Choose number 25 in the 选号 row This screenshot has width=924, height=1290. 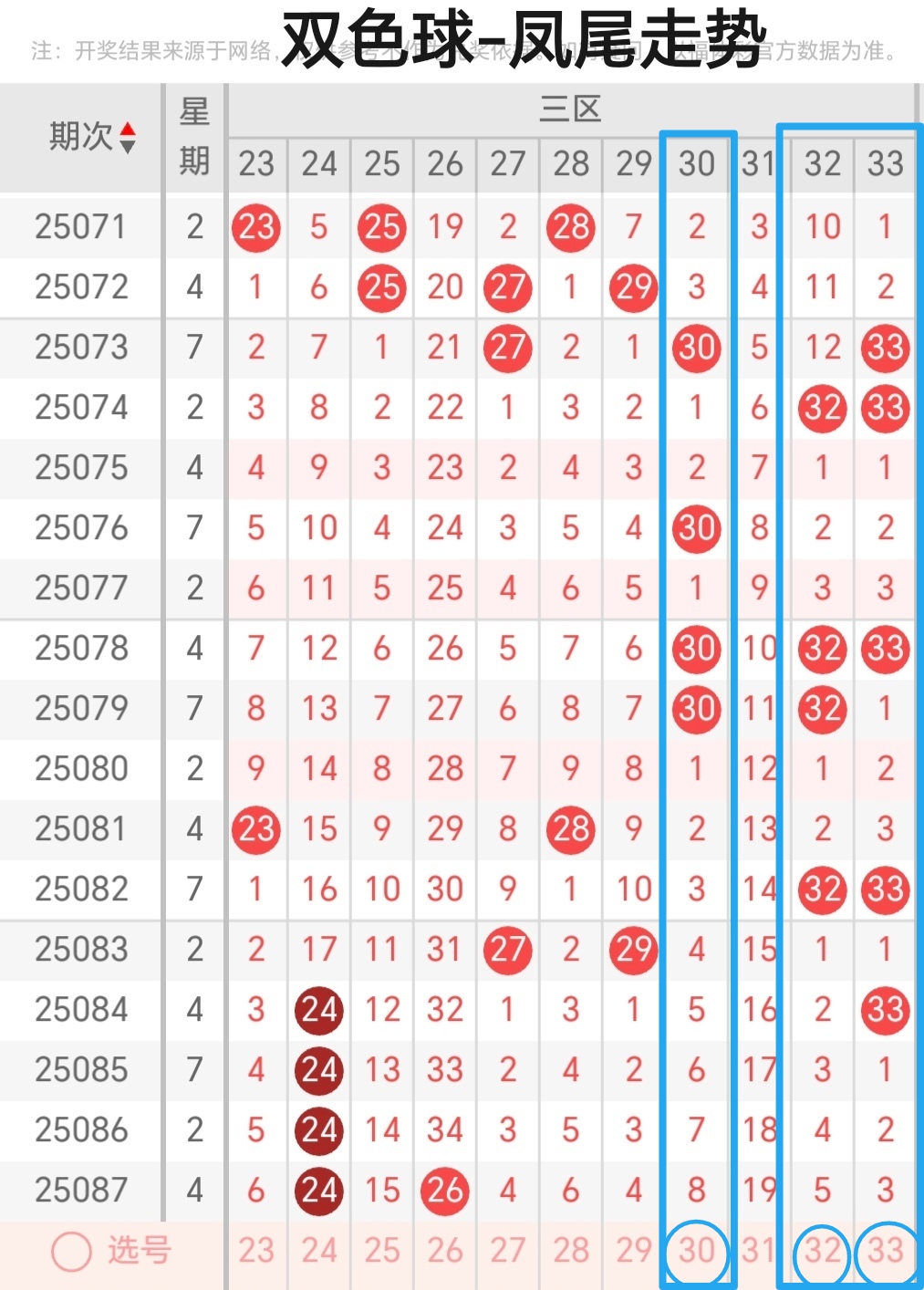pos(382,1250)
